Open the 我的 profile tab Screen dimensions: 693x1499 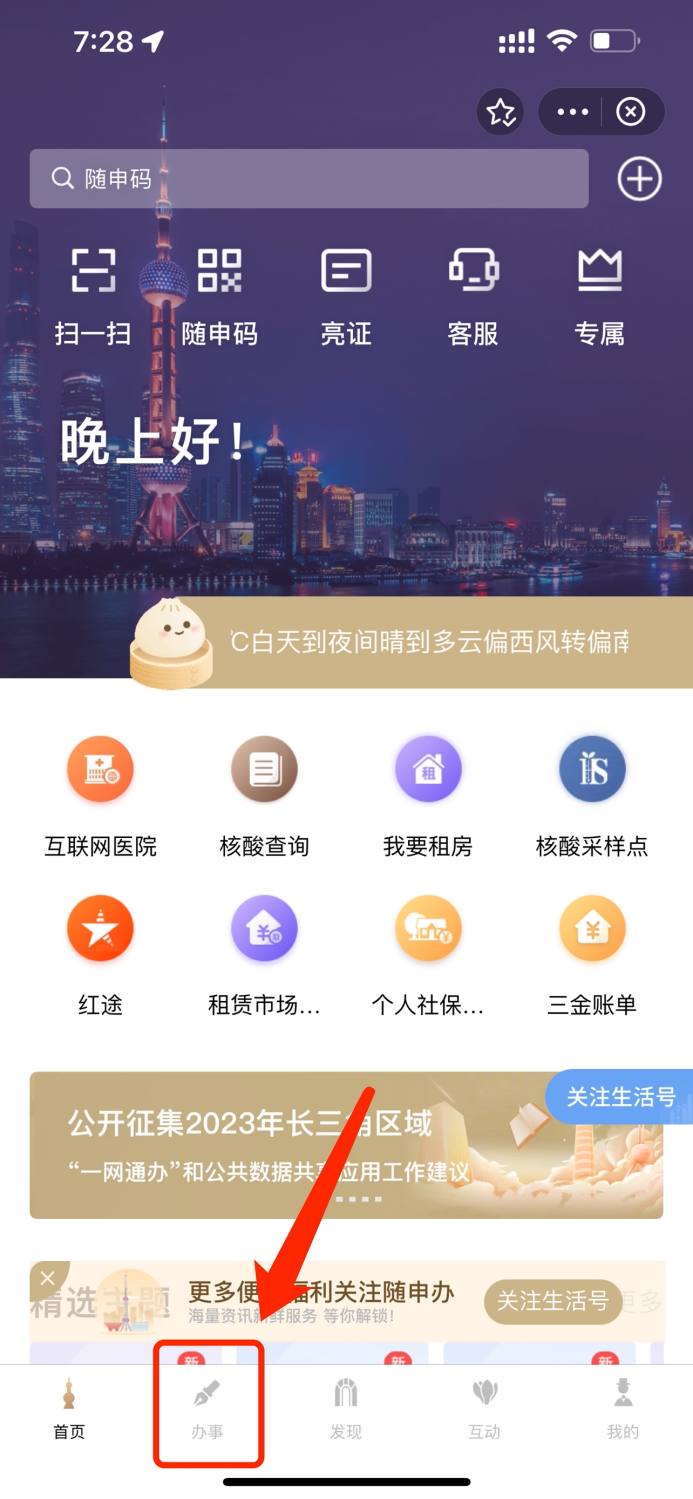[622, 1408]
